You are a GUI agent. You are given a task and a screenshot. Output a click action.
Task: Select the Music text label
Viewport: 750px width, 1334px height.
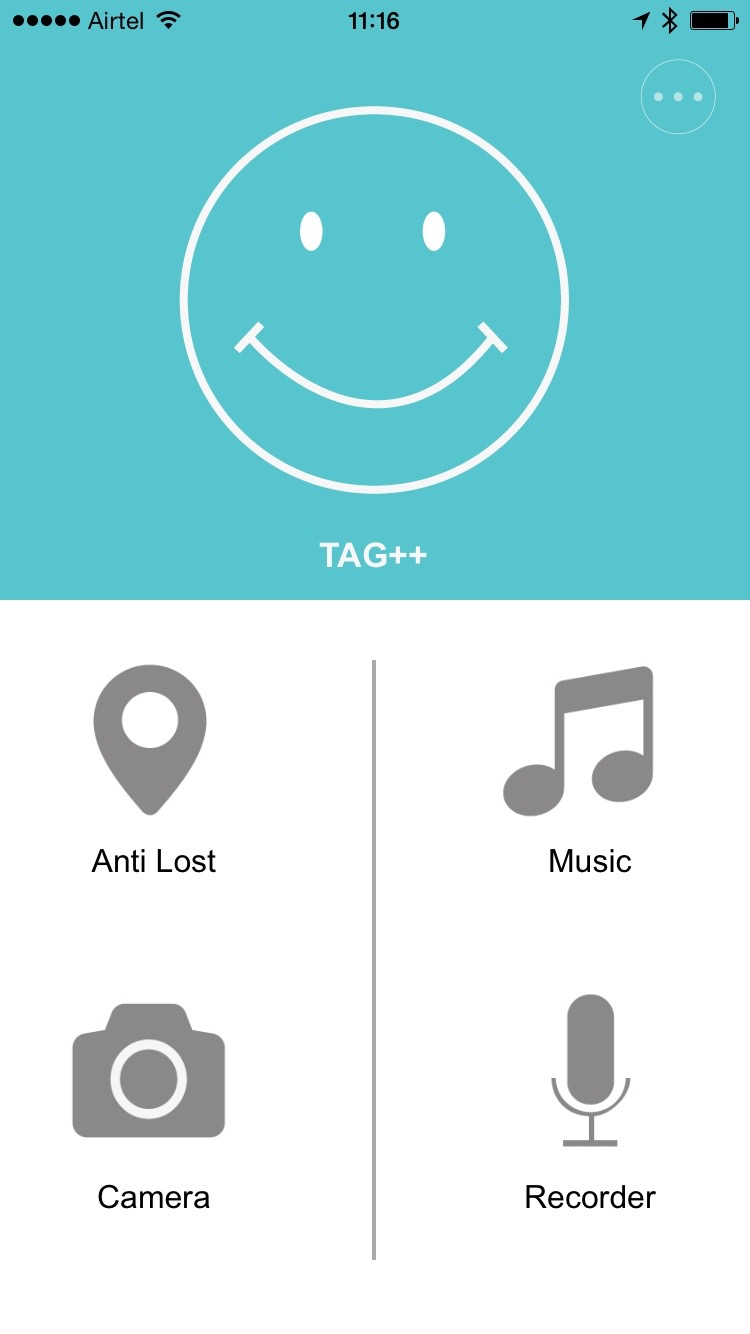click(588, 861)
